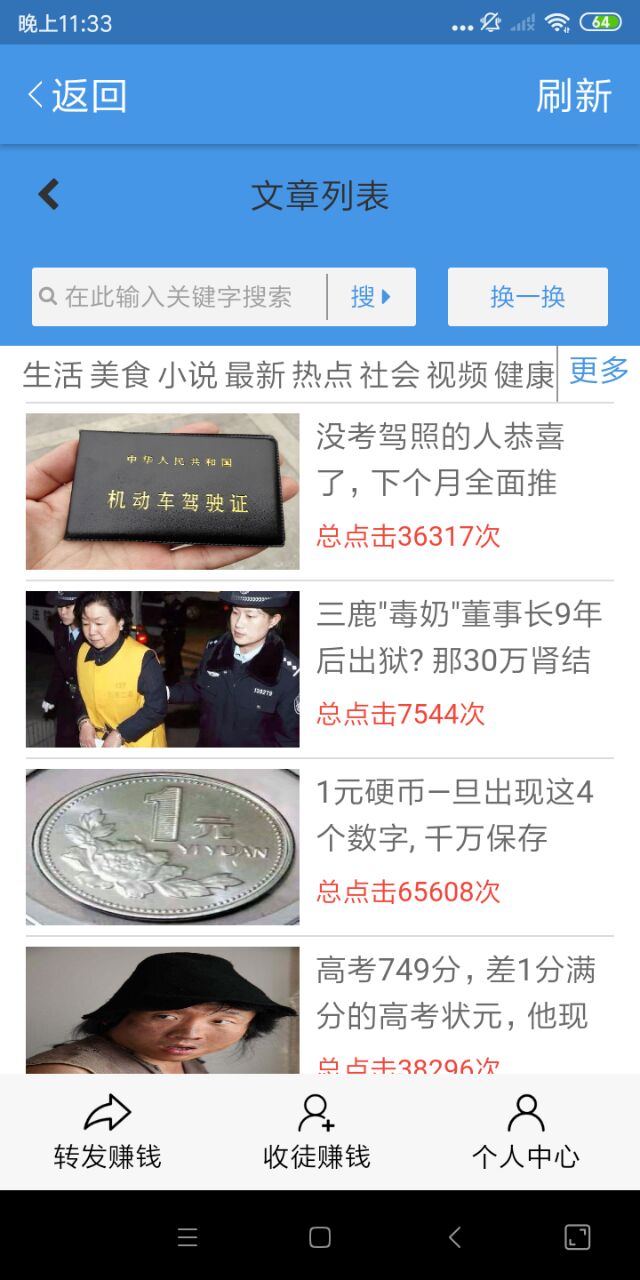Open the 三鹿毒奶董事长 article

pos(458,638)
